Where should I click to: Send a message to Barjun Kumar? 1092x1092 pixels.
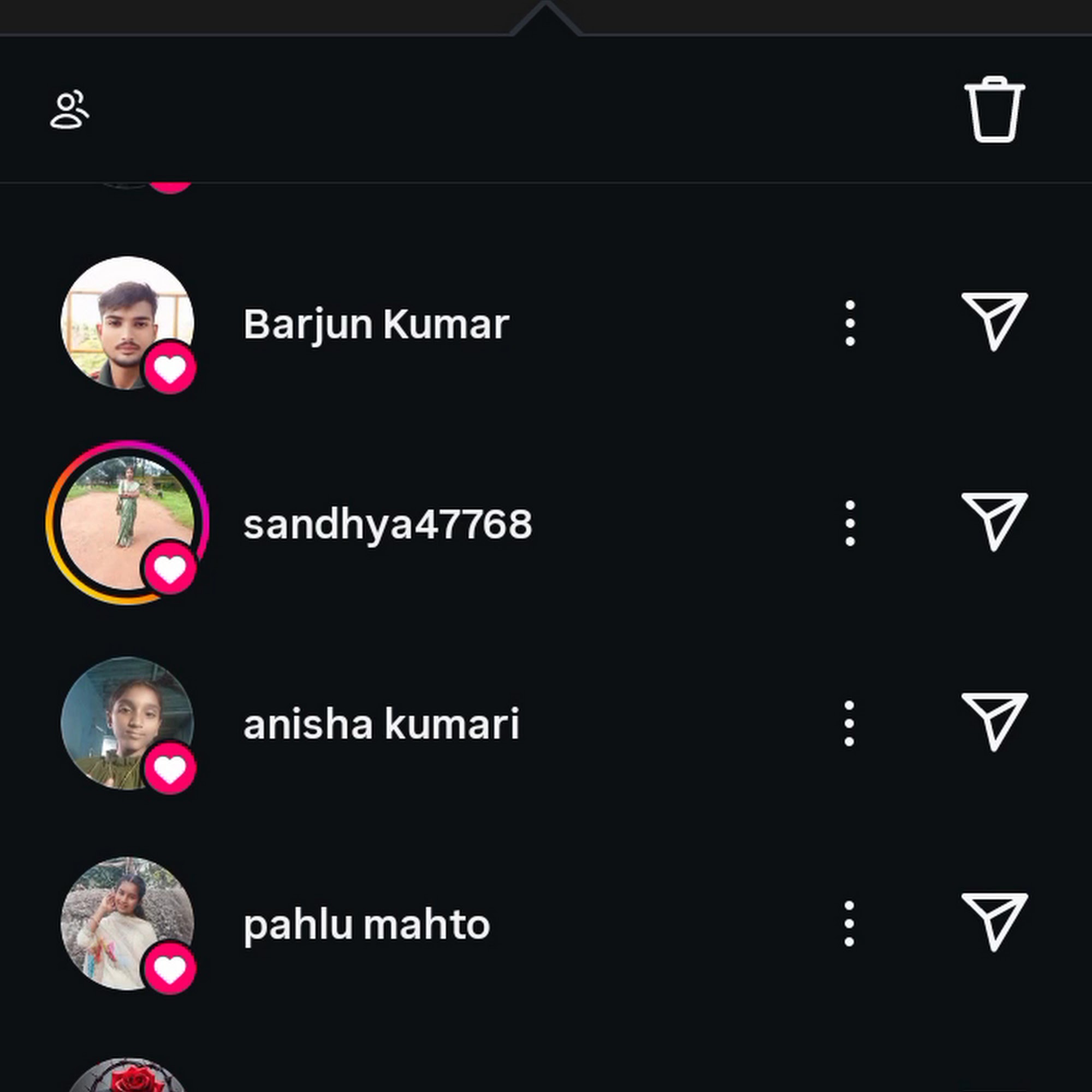click(994, 321)
